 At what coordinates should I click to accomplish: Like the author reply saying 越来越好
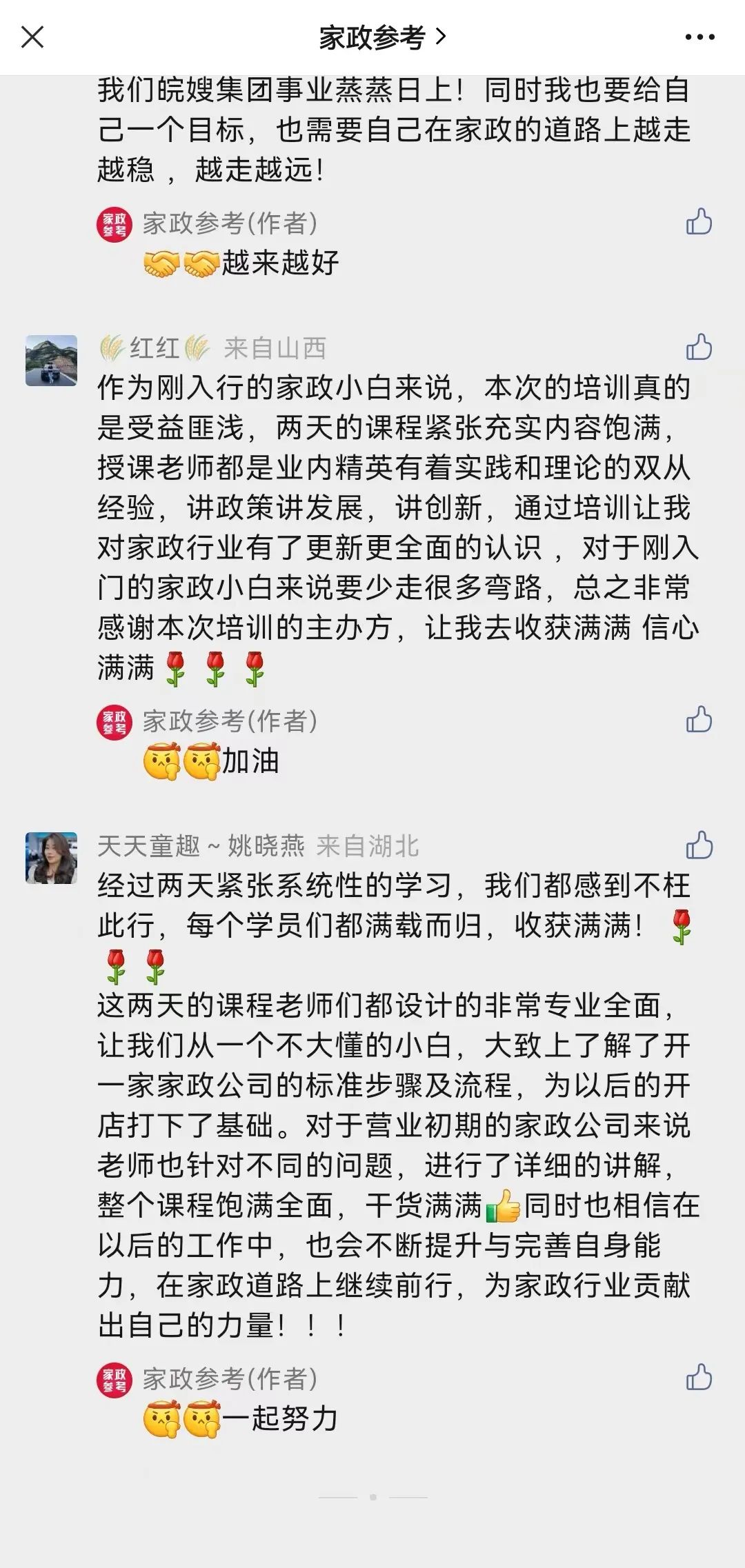point(699,220)
